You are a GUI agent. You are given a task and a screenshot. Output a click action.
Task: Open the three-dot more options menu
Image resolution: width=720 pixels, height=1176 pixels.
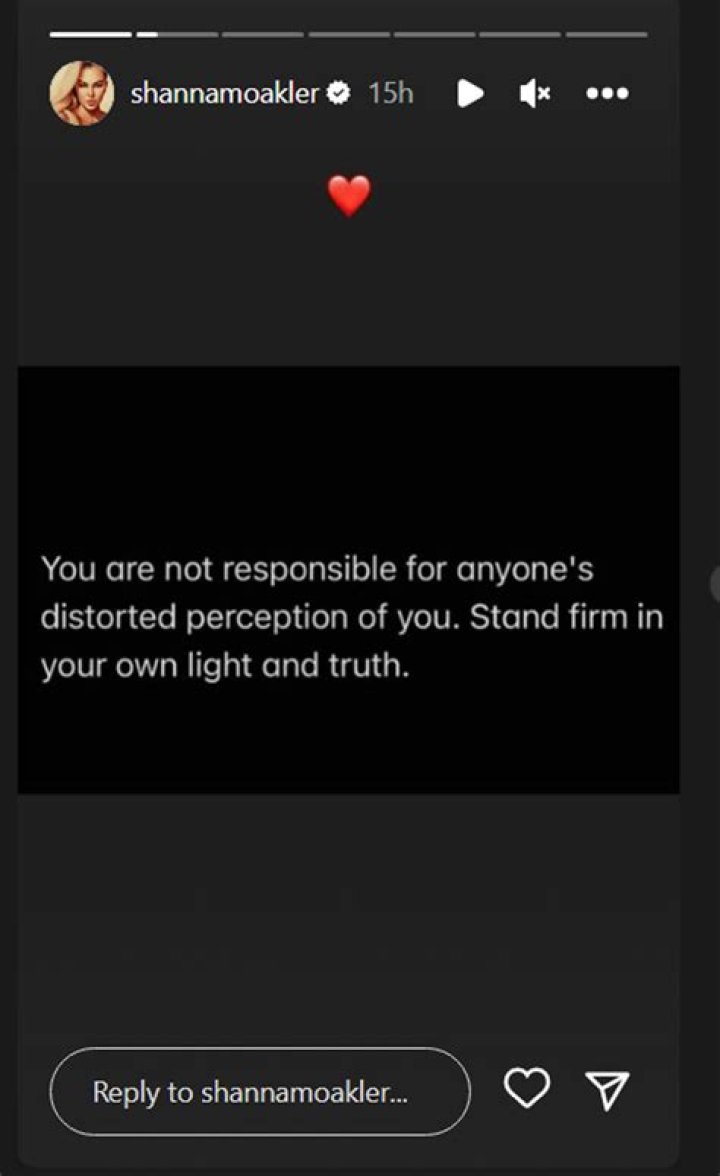[607, 94]
